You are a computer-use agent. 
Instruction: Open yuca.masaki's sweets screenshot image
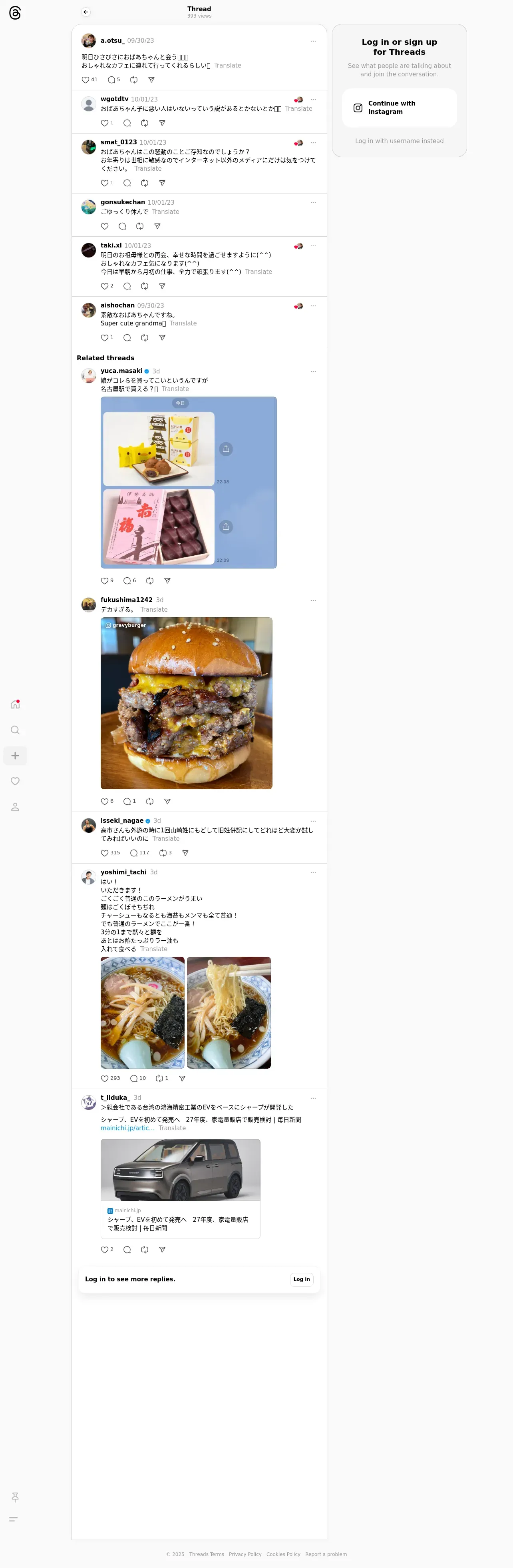point(188,482)
